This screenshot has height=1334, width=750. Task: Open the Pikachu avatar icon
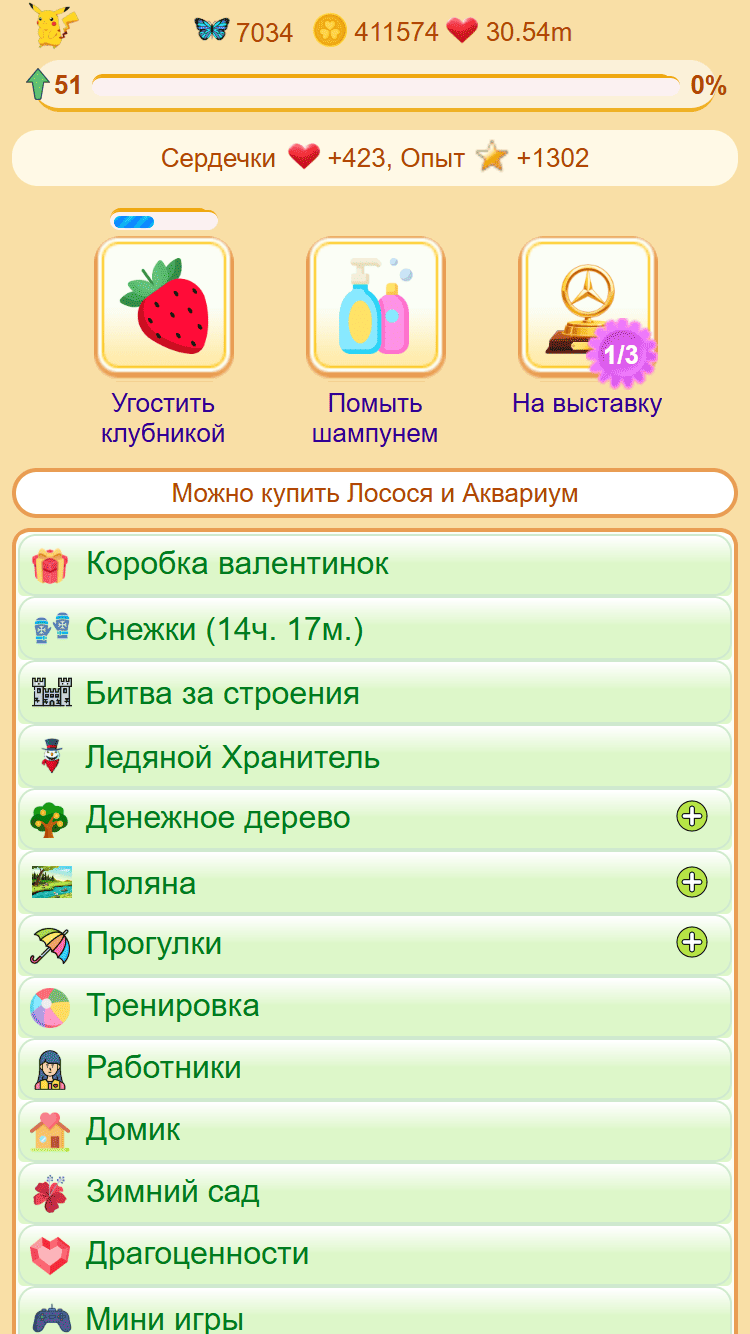(49, 26)
